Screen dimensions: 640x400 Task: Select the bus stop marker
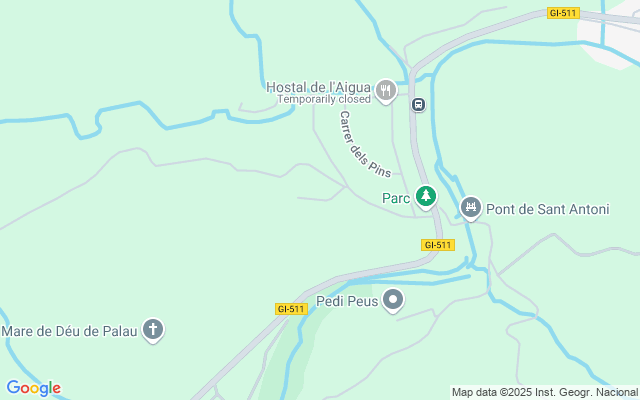(419, 104)
